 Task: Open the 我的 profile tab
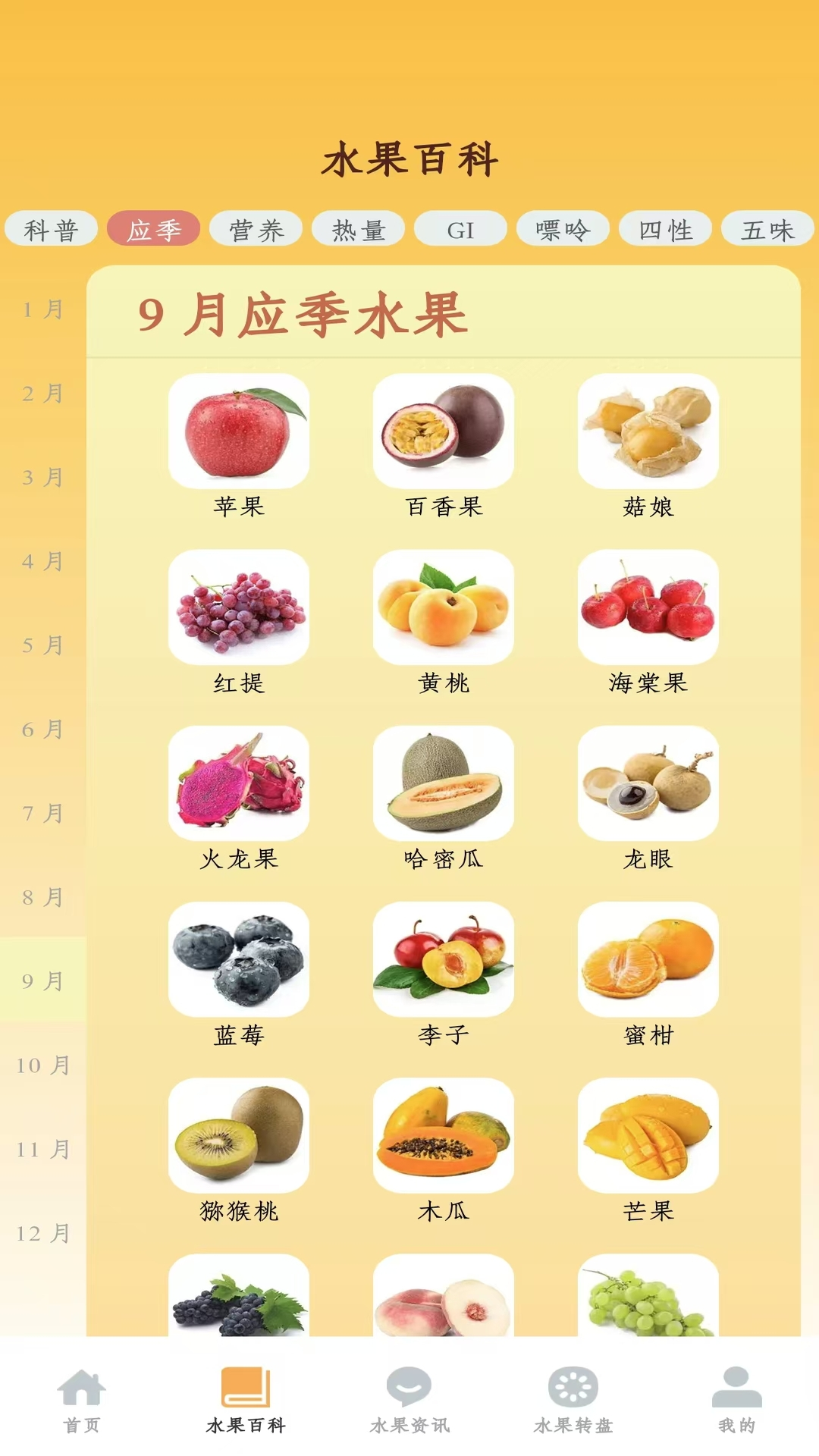click(736, 1400)
